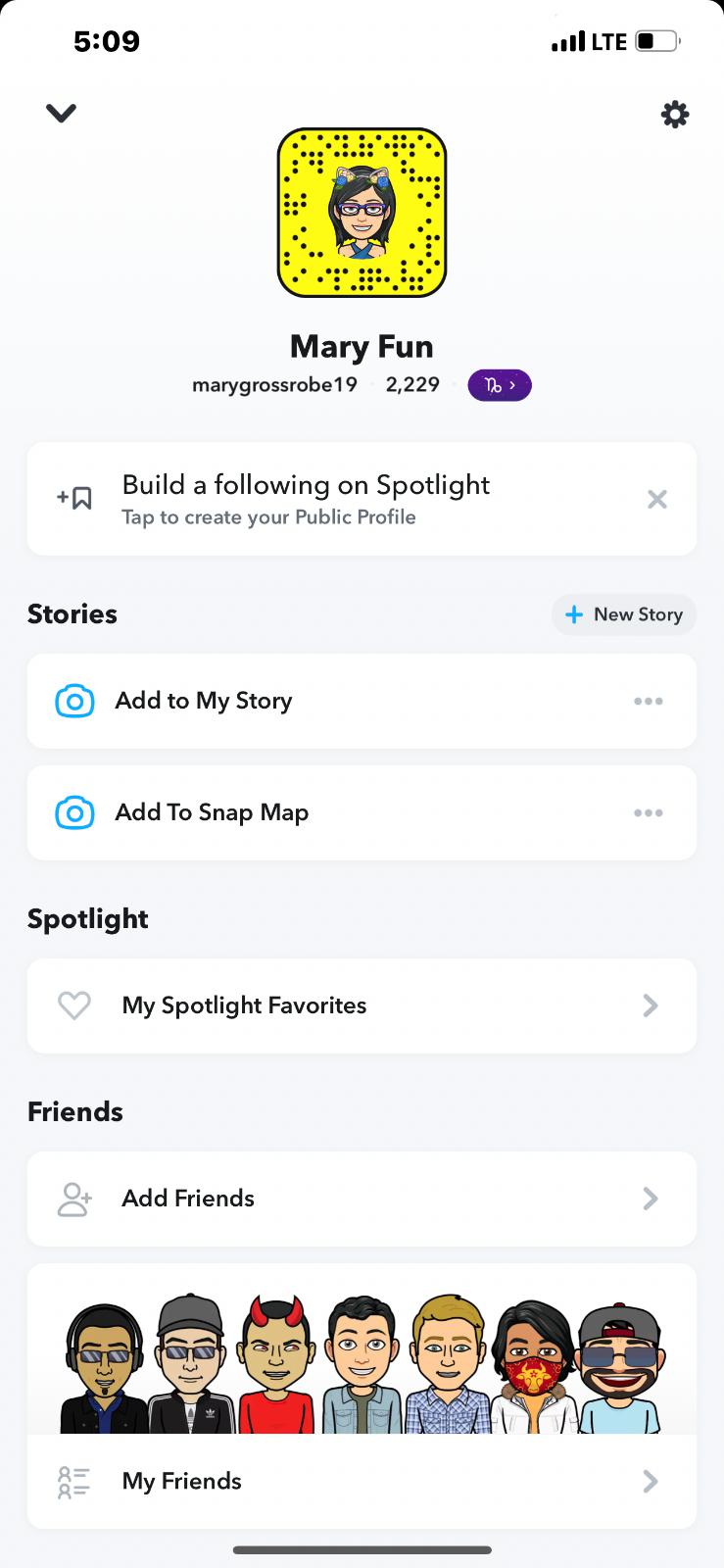Tap the purple Capricorn zodiac badge
Viewport: 724px width, 1568px height.
500,385
